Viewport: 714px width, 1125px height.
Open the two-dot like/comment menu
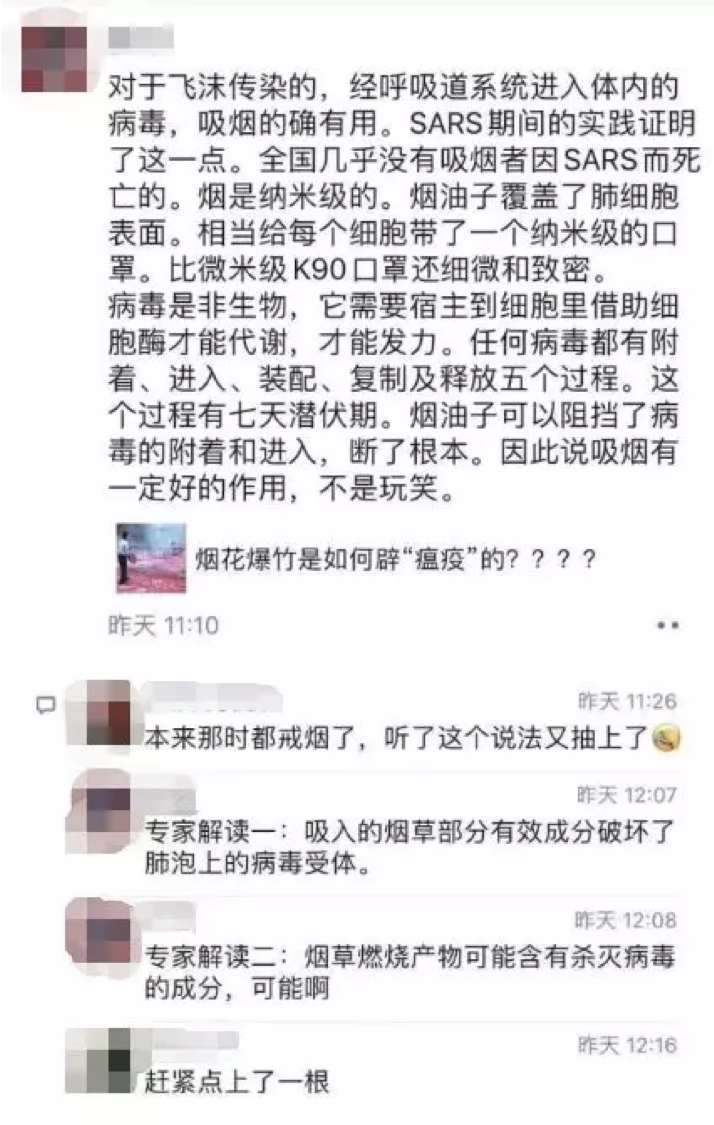pos(667,625)
